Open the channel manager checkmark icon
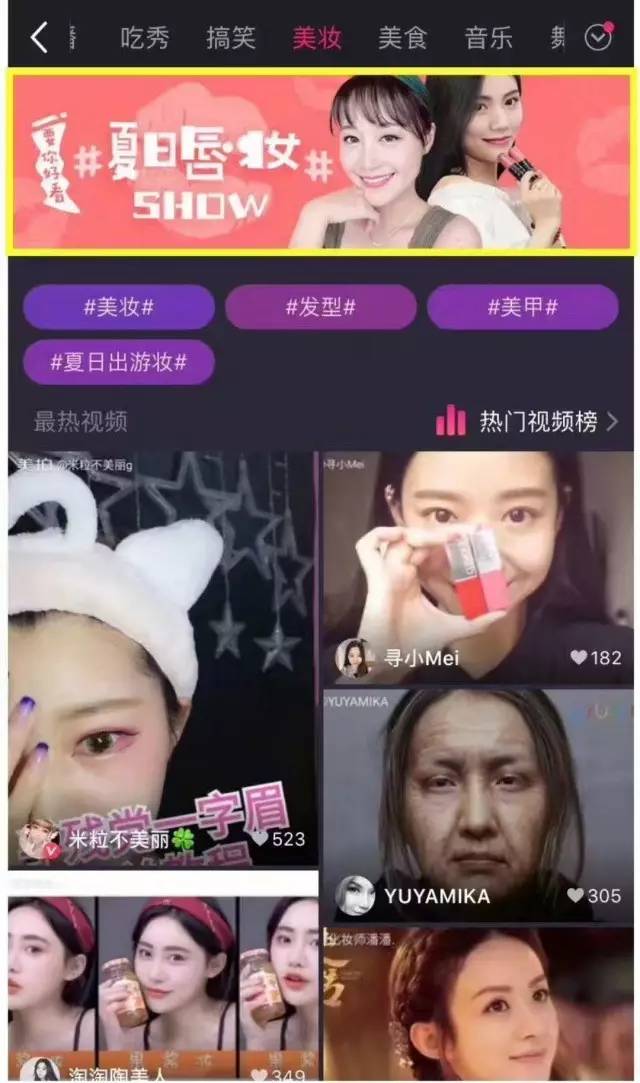The width and height of the screenshot is (640, 1083). tap(598, 37)
